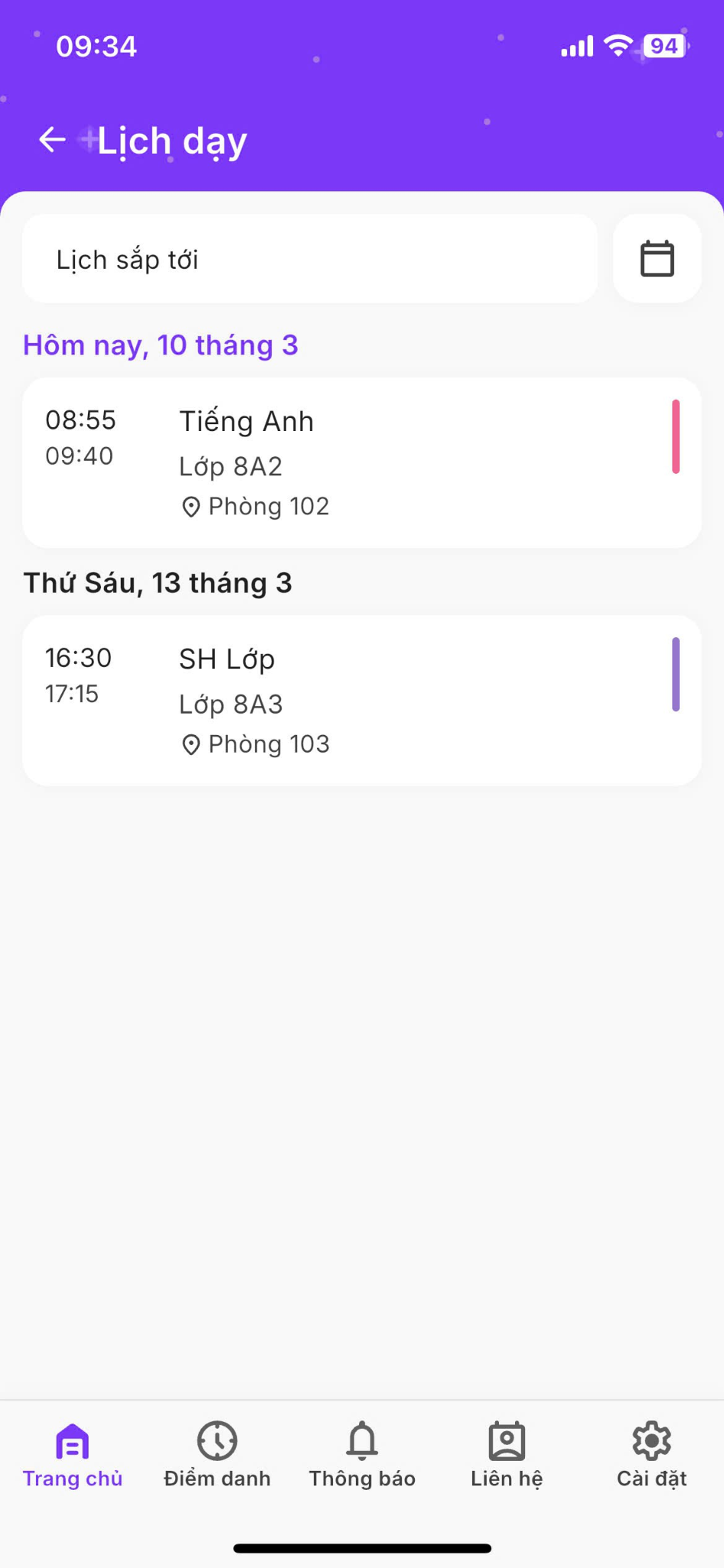Viewport: 724px width, 1568px height.
Task: Go to the Liên hệ tab
Action: 507,1455
